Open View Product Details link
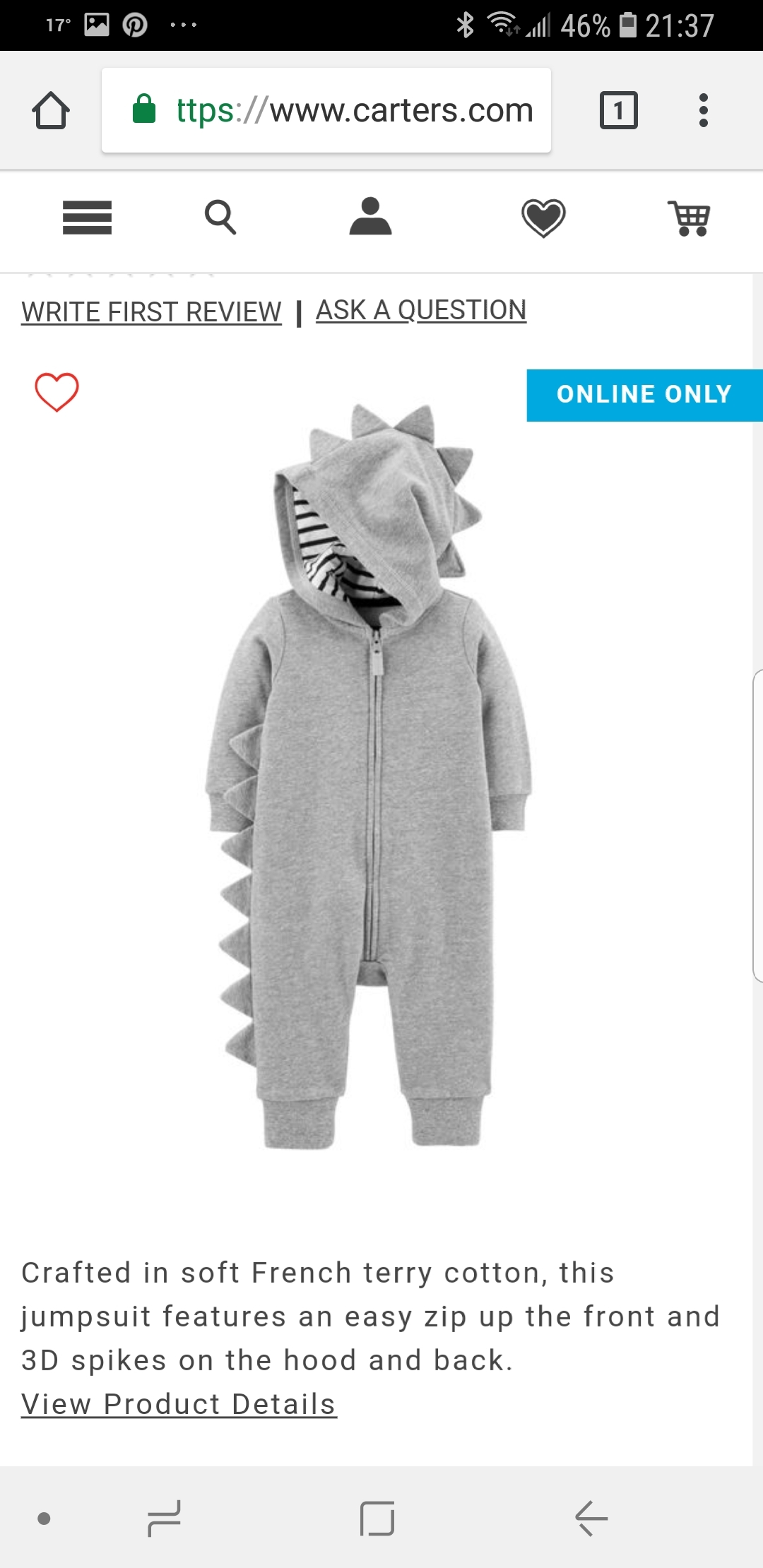Image resolution: width=763 pixels, height=1568 pixels. (179, 1404)
